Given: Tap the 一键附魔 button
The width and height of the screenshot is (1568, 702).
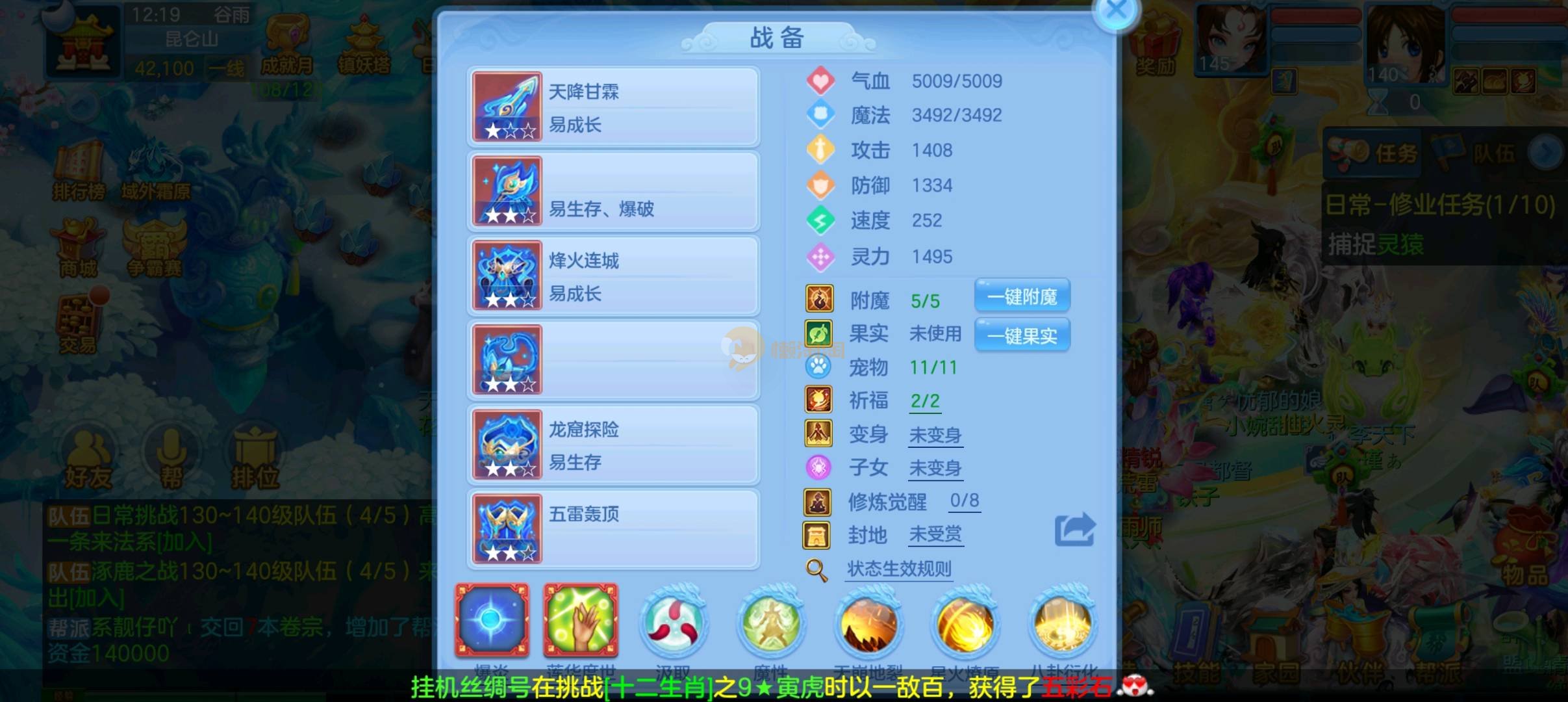Looking at the screenshot, I should coord(1022,297).
